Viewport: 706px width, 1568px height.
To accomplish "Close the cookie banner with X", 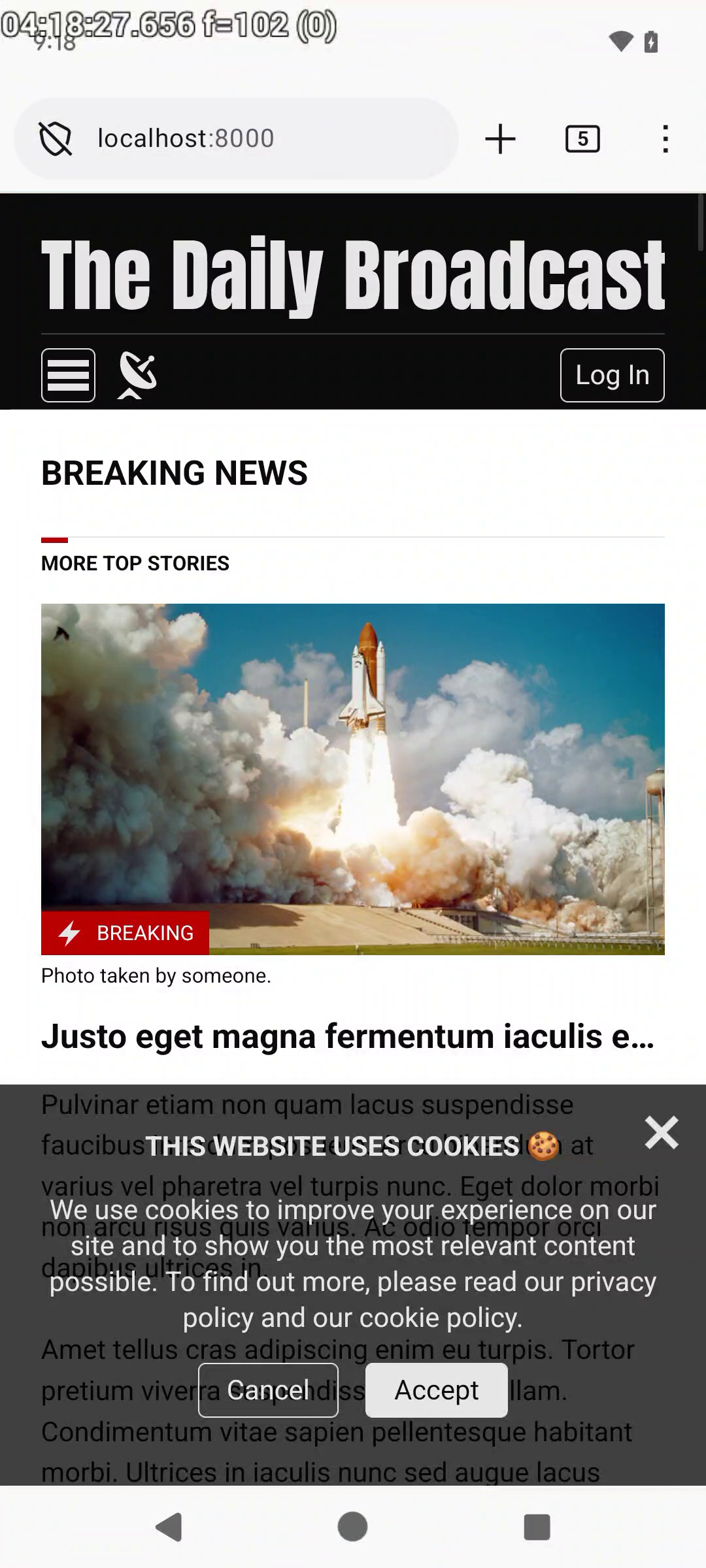I will pos(661,1132).
